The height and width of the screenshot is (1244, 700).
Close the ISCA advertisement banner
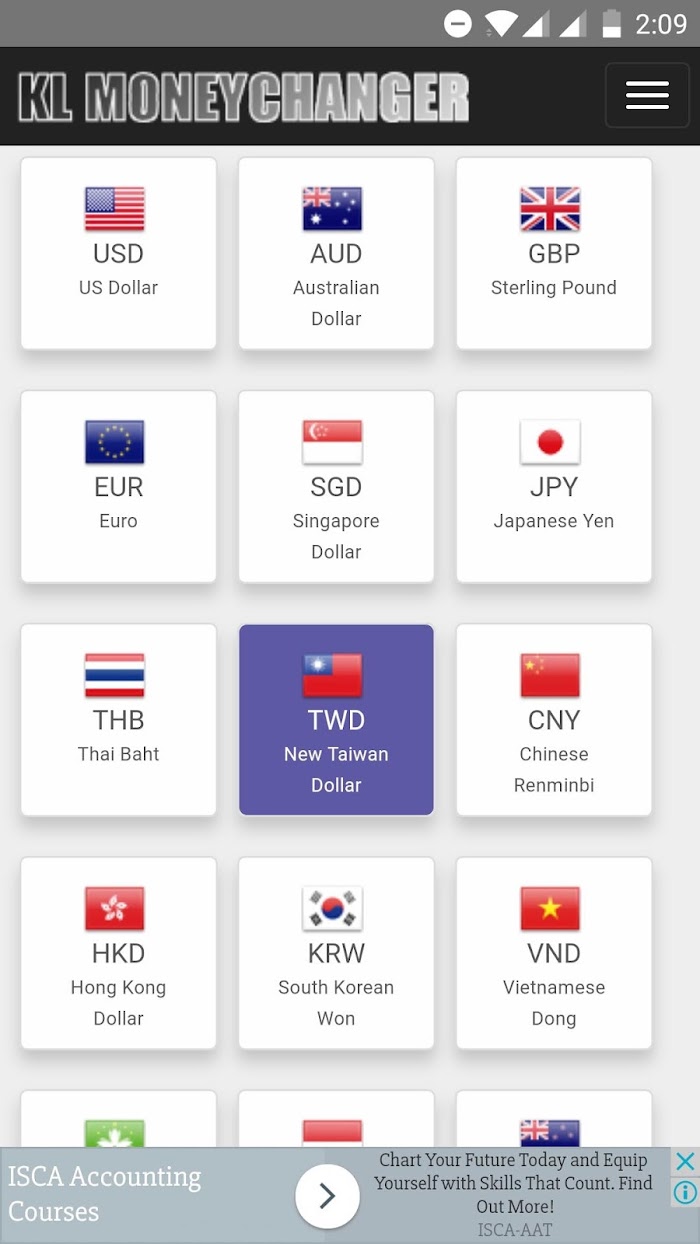(685, 1161)
